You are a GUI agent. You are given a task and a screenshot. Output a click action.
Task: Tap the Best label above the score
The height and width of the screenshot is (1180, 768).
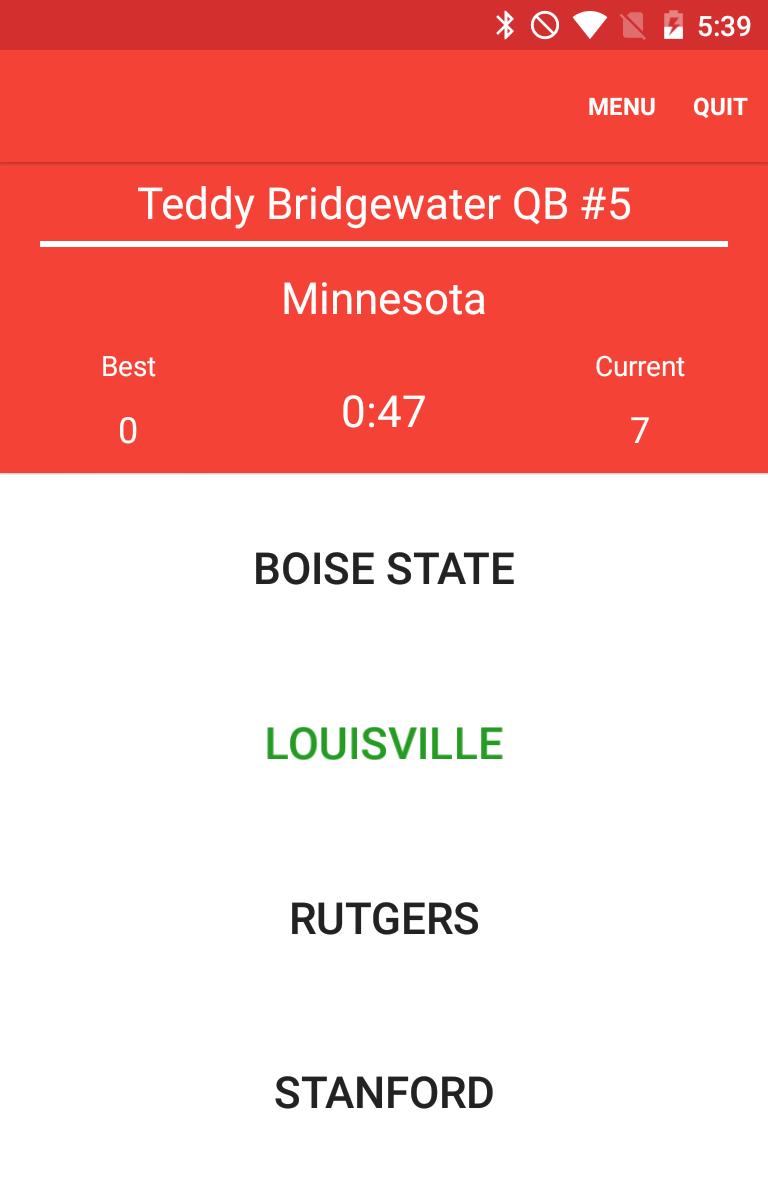127,366
